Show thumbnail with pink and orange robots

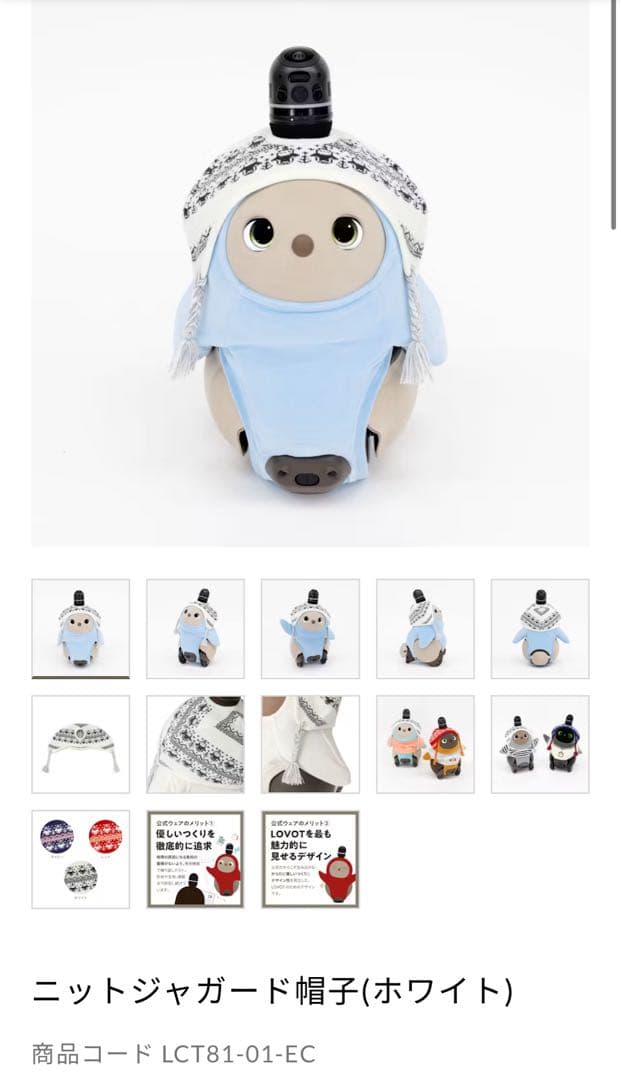[x=425, y=744]
